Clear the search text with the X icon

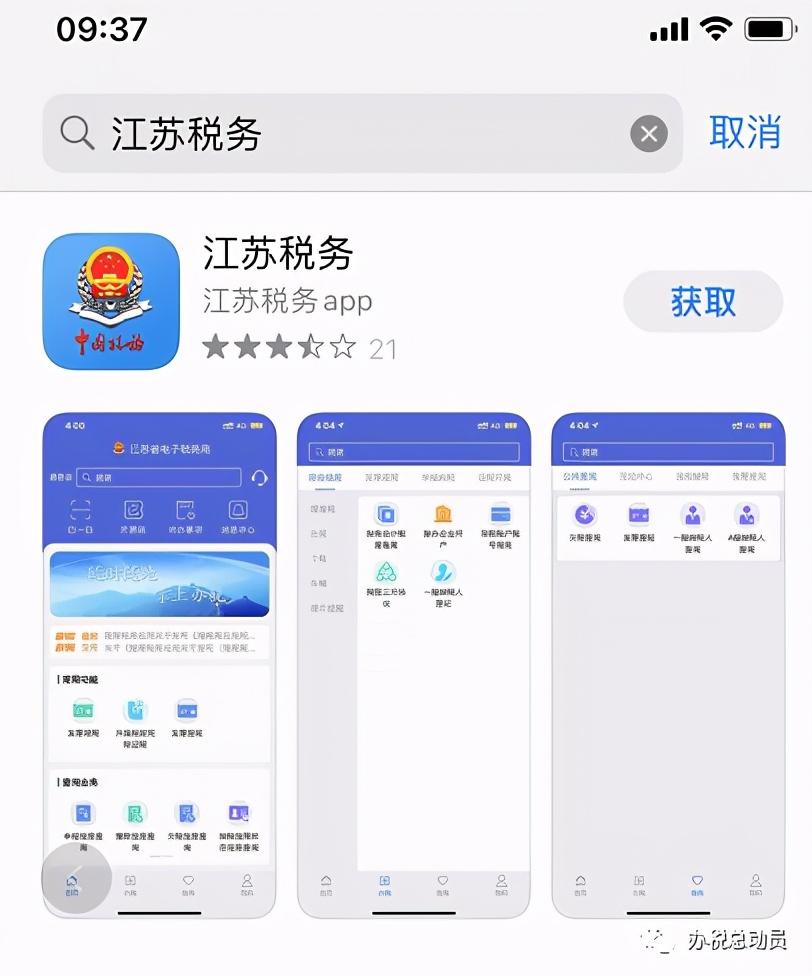(649, 133)
